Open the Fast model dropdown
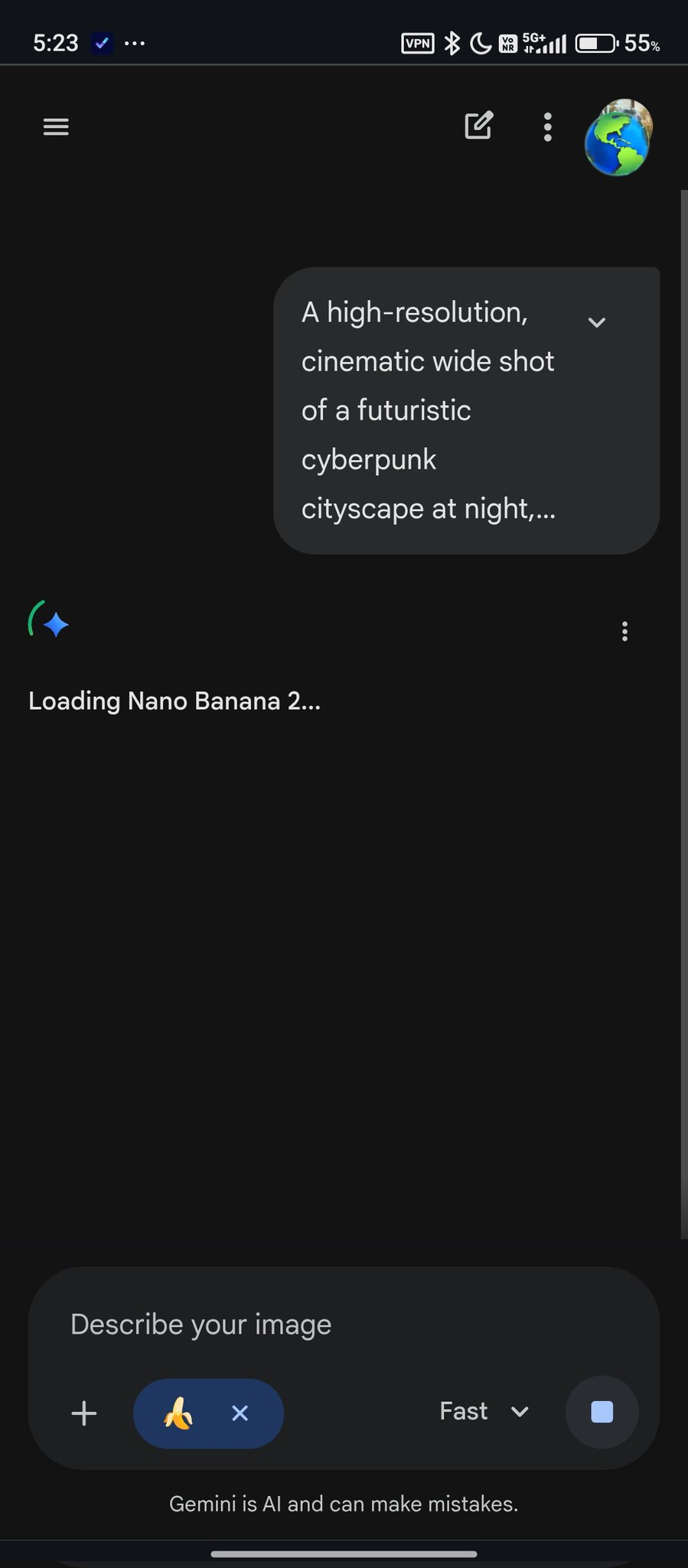This screenshot has height=1568, width=688. click(484, 1411)
